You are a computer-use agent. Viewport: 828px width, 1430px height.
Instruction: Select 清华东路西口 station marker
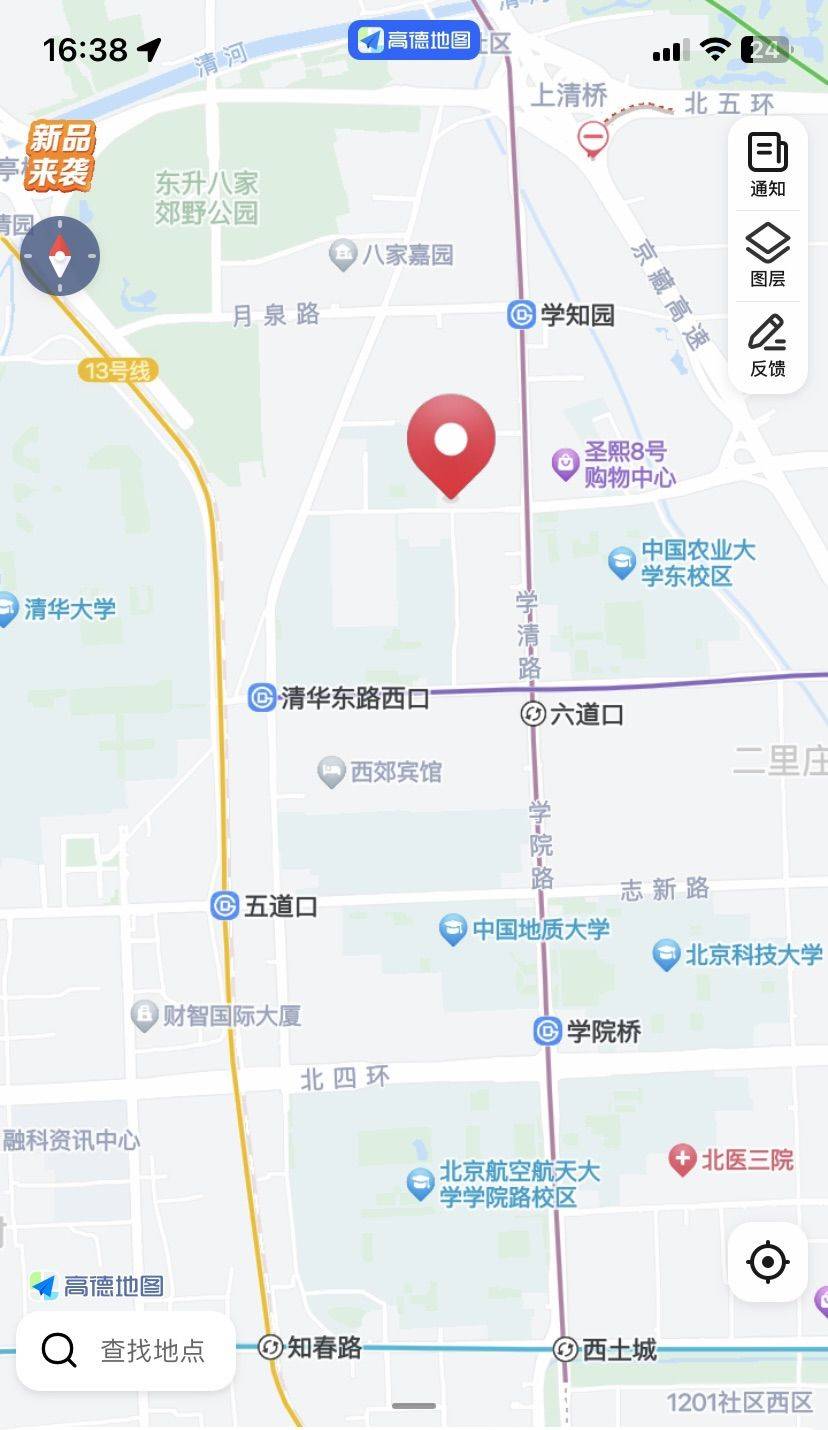262,698
